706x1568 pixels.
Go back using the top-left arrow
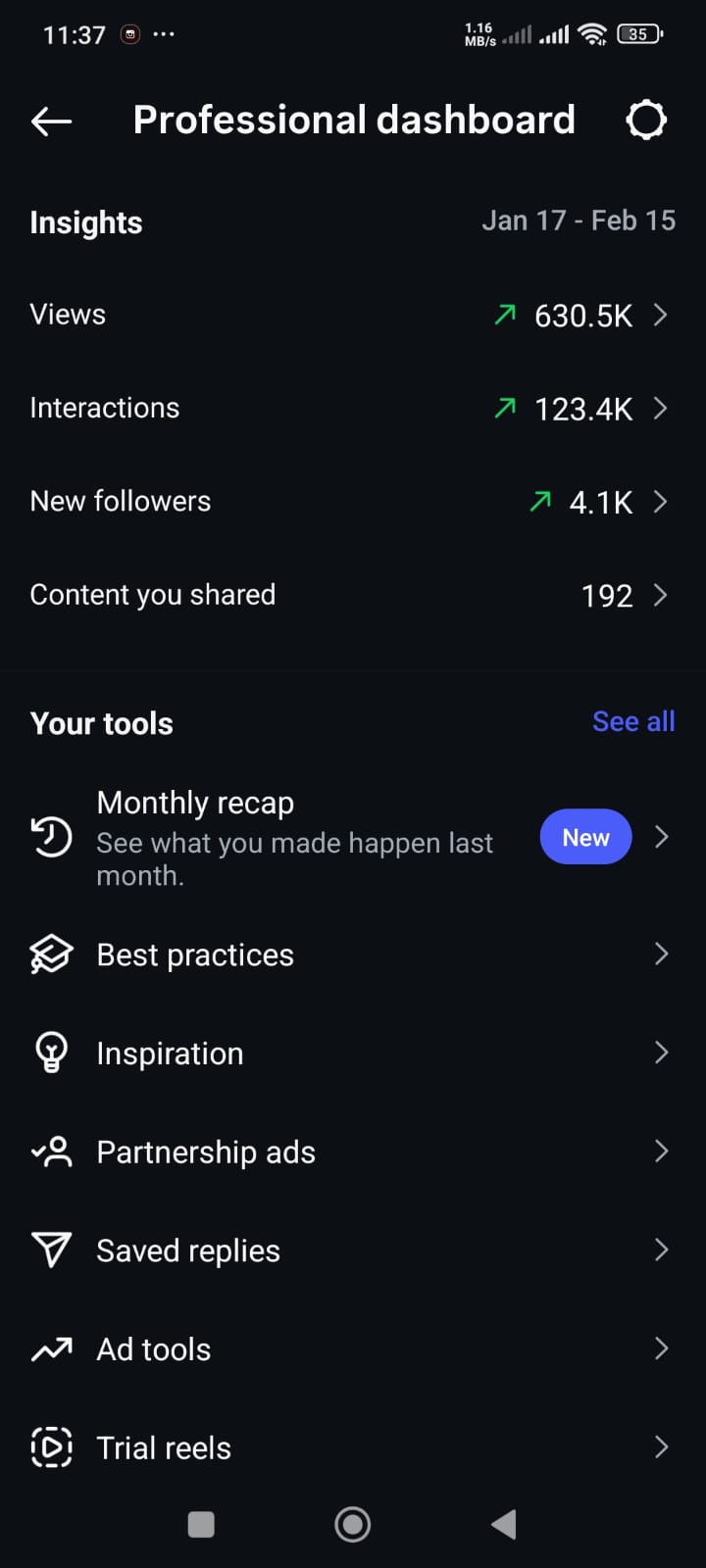point(52,121)
